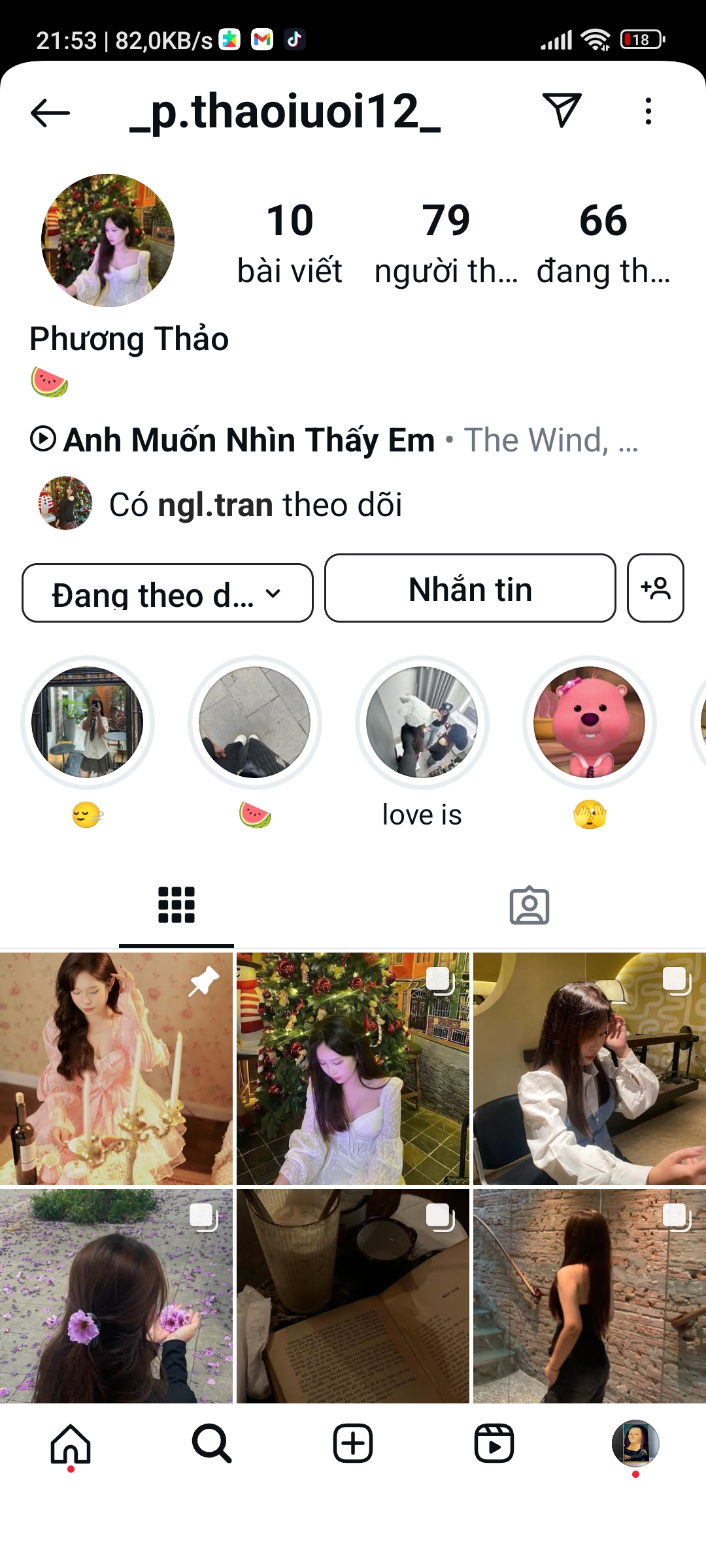Open the three-dot overflow menu
The width and height of the screenshot is (706, 1568).
click(x=648, y=112)
